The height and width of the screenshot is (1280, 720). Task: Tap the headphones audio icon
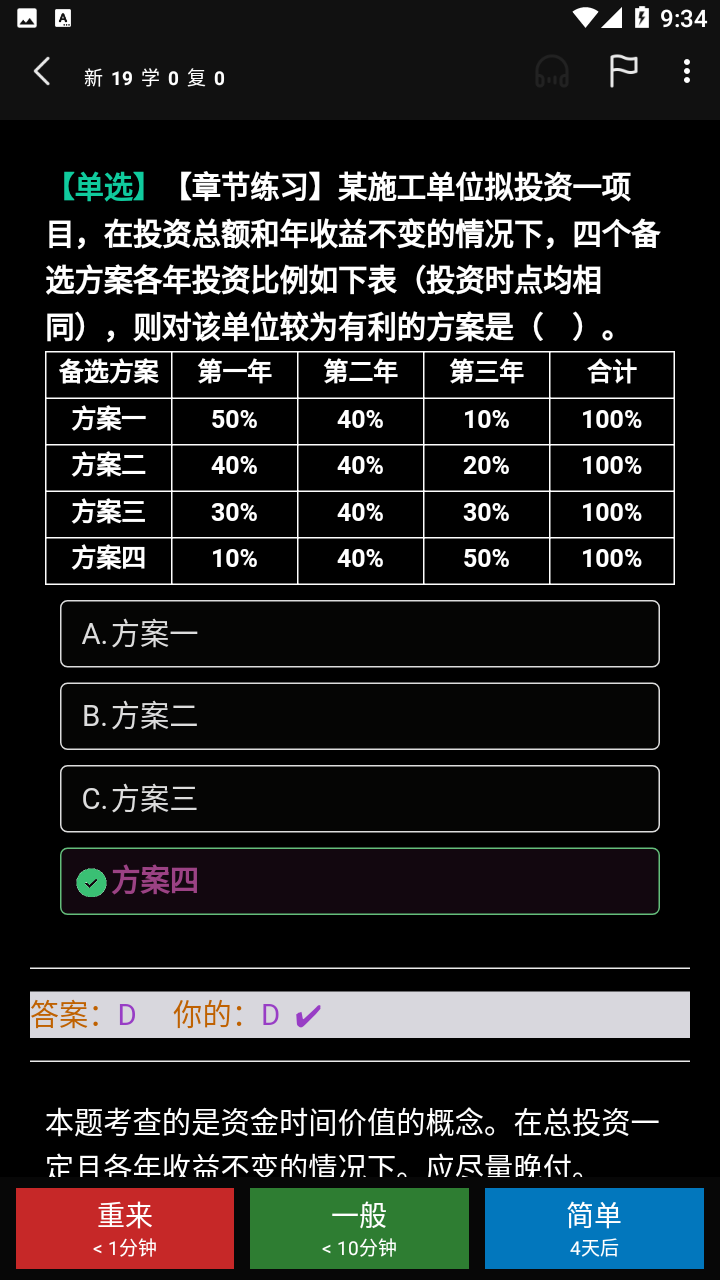(552, 72)
